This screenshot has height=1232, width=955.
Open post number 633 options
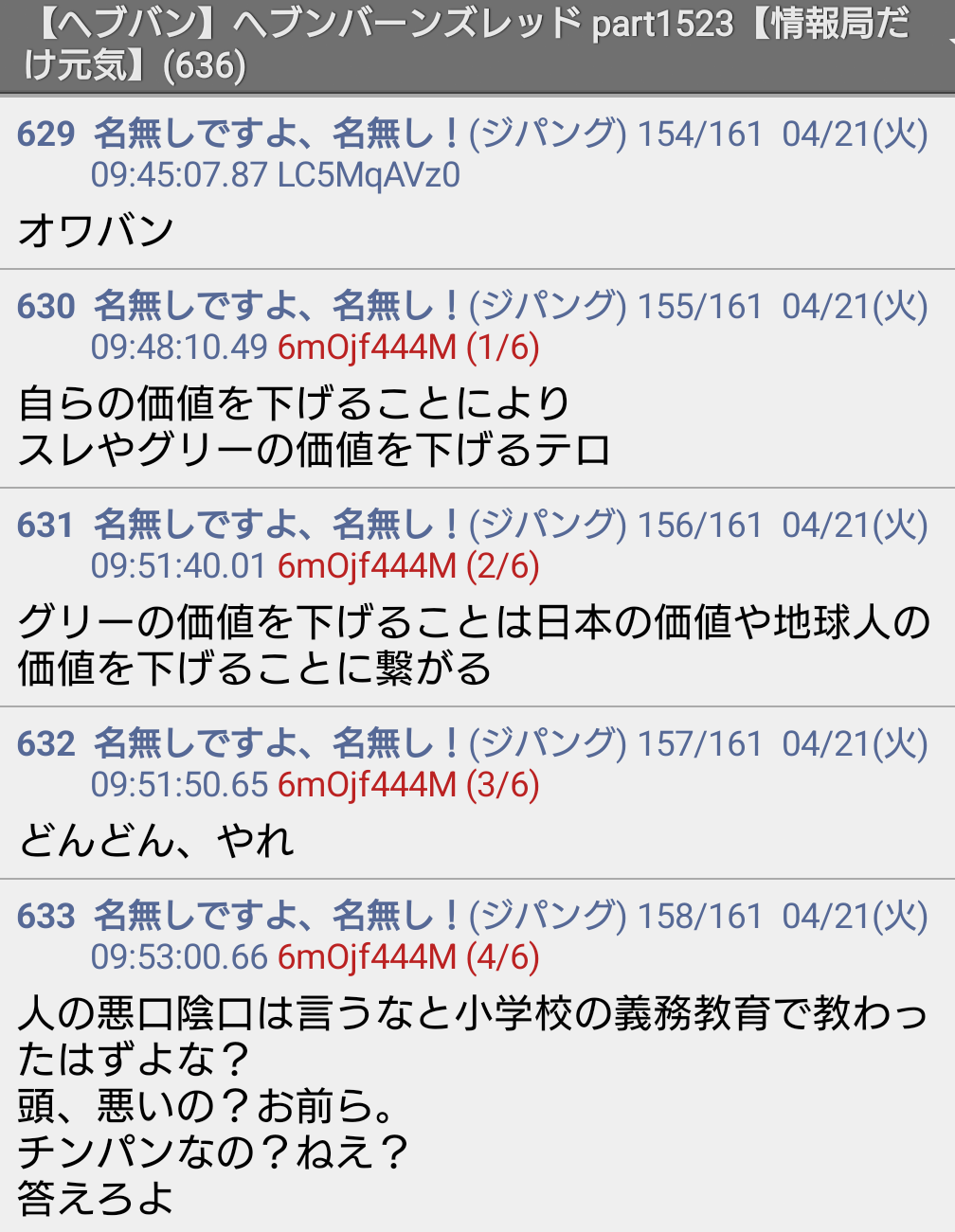pyautogui.click(x=45, y=917)
